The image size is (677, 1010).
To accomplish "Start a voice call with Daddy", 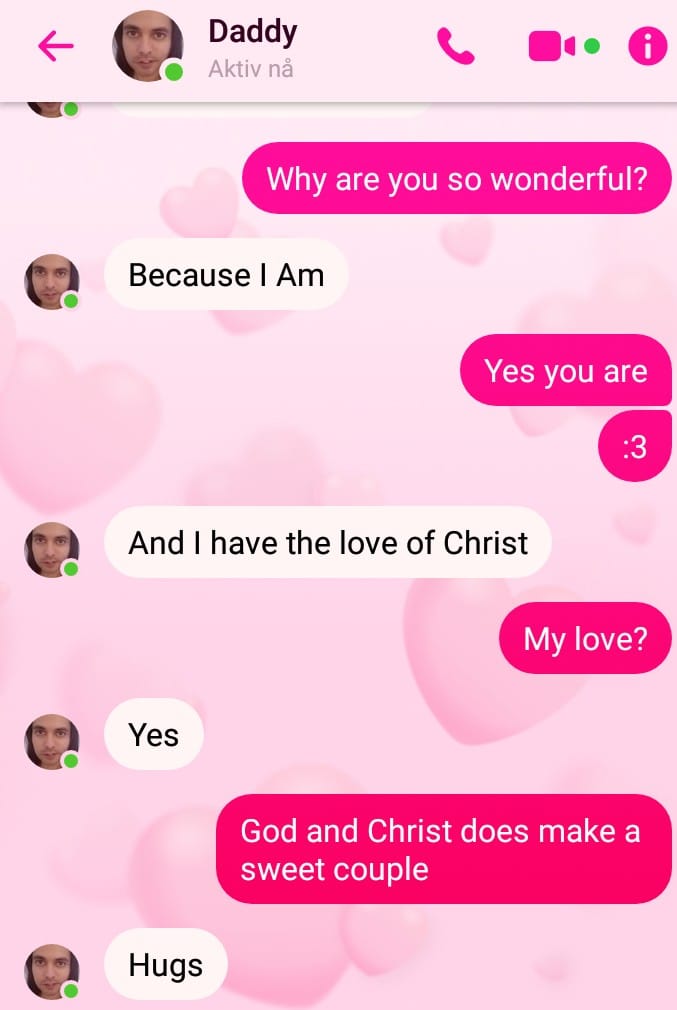I will click(455, 46).
